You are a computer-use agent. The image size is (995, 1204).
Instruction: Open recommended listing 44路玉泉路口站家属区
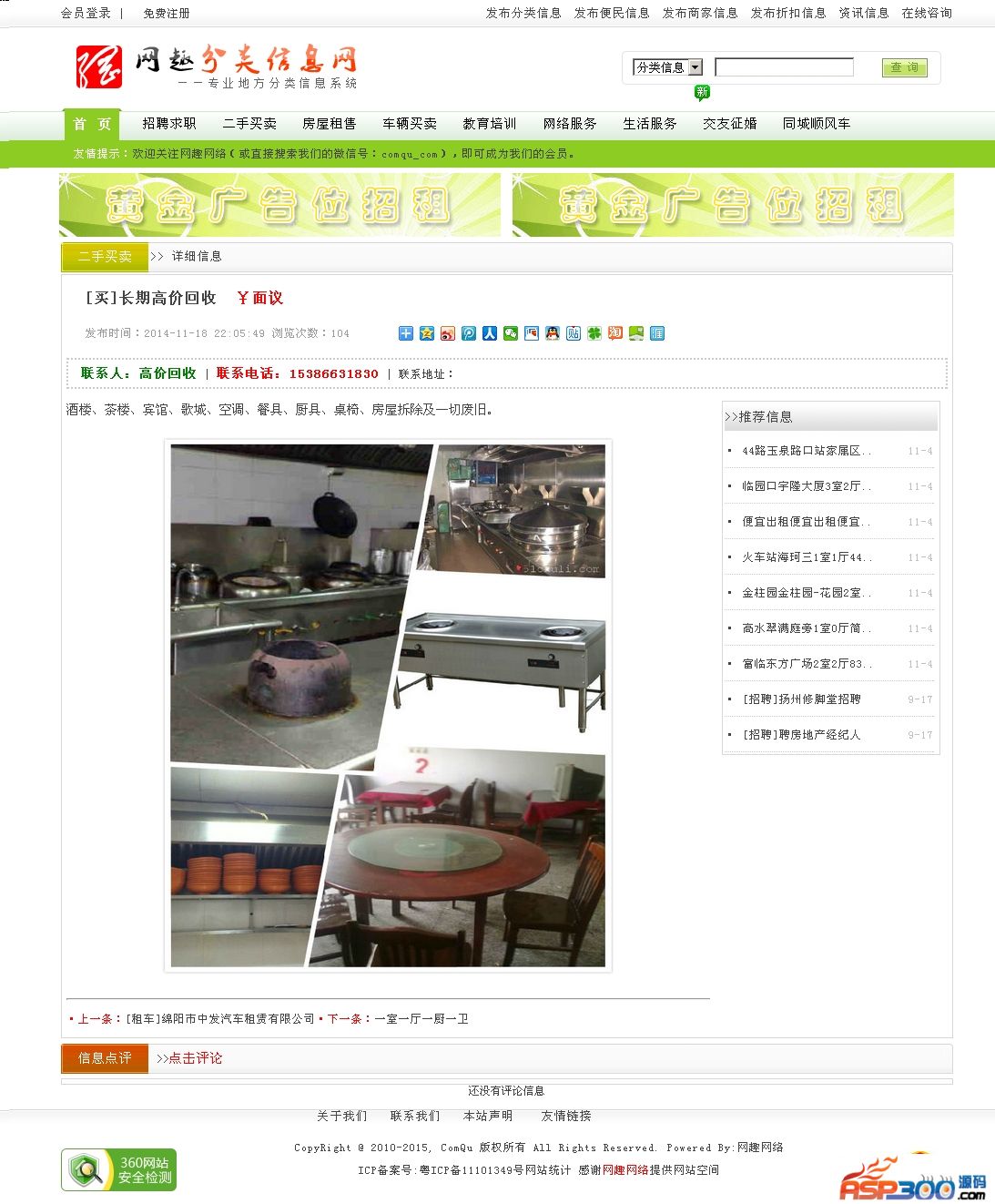click(806, 451)
